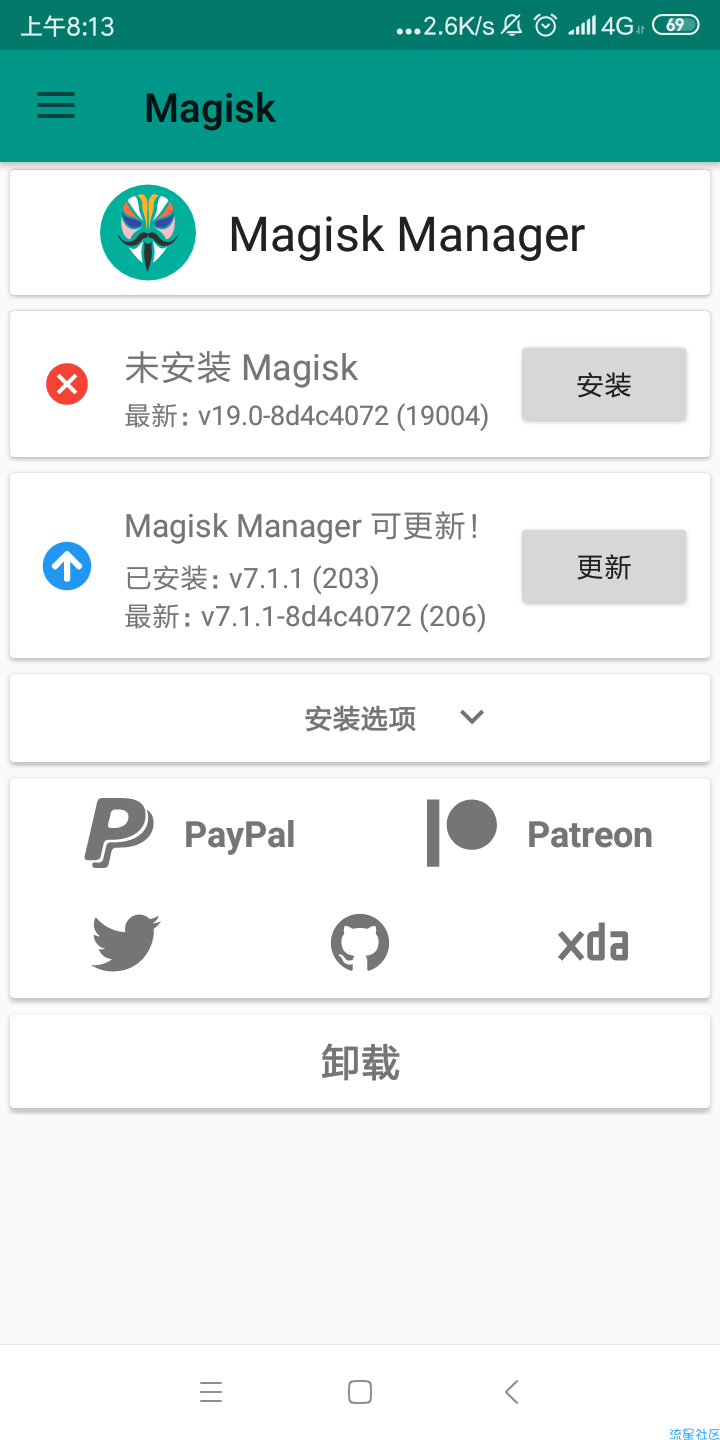Expand the 安装选项 section
720x1440 pixels.
[360, 718]
